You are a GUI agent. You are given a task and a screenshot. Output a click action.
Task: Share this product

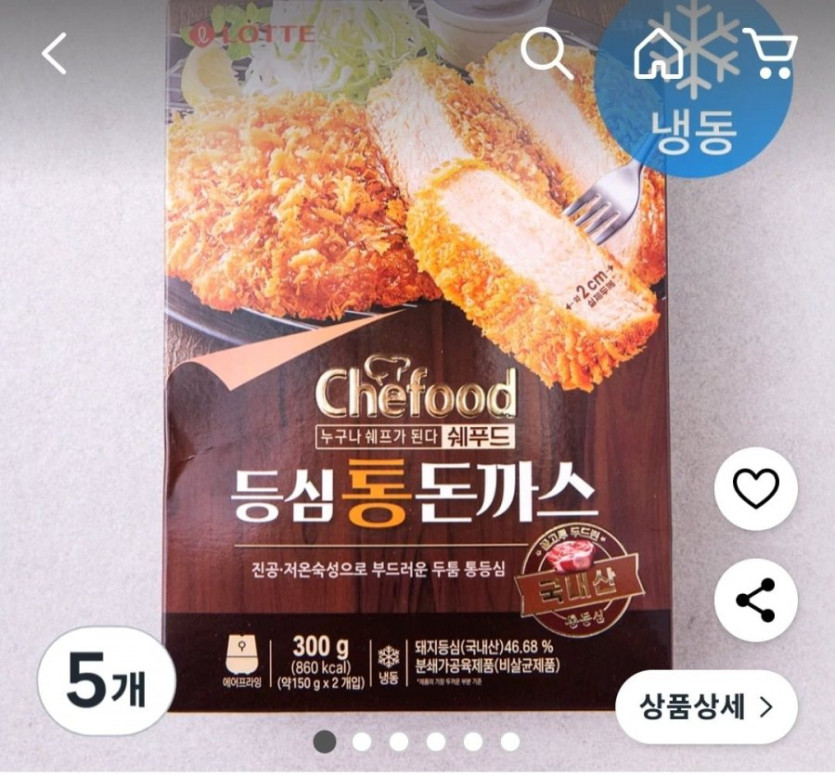756,600
